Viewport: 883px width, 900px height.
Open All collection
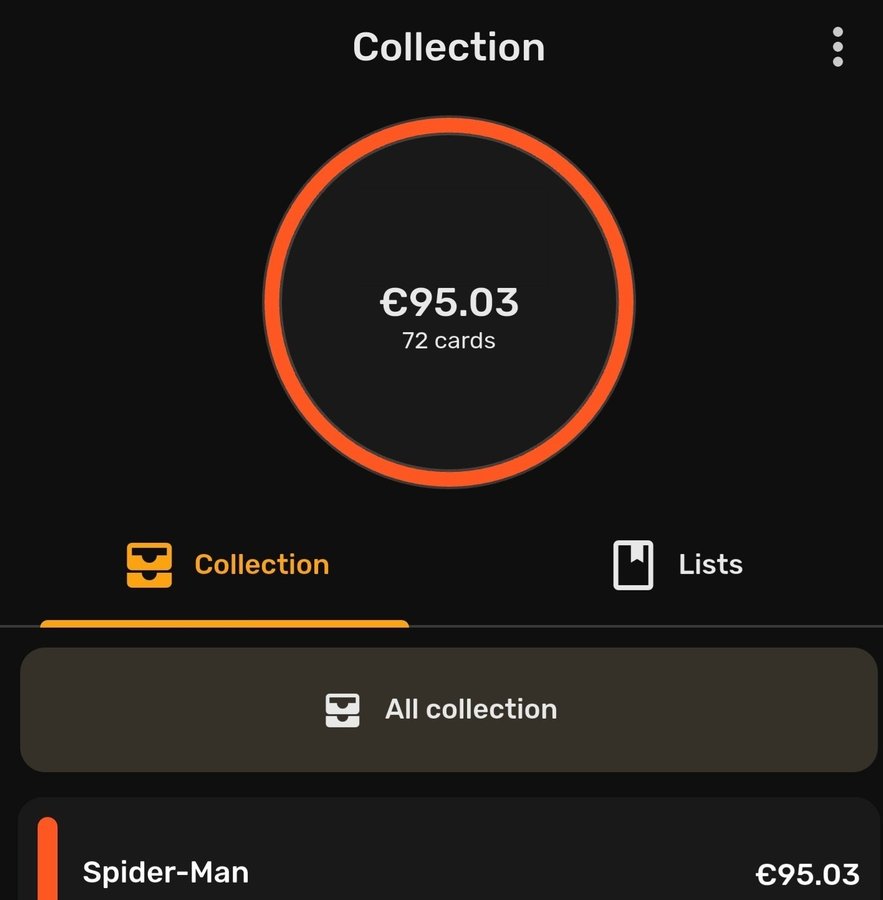tap(448, 710)
